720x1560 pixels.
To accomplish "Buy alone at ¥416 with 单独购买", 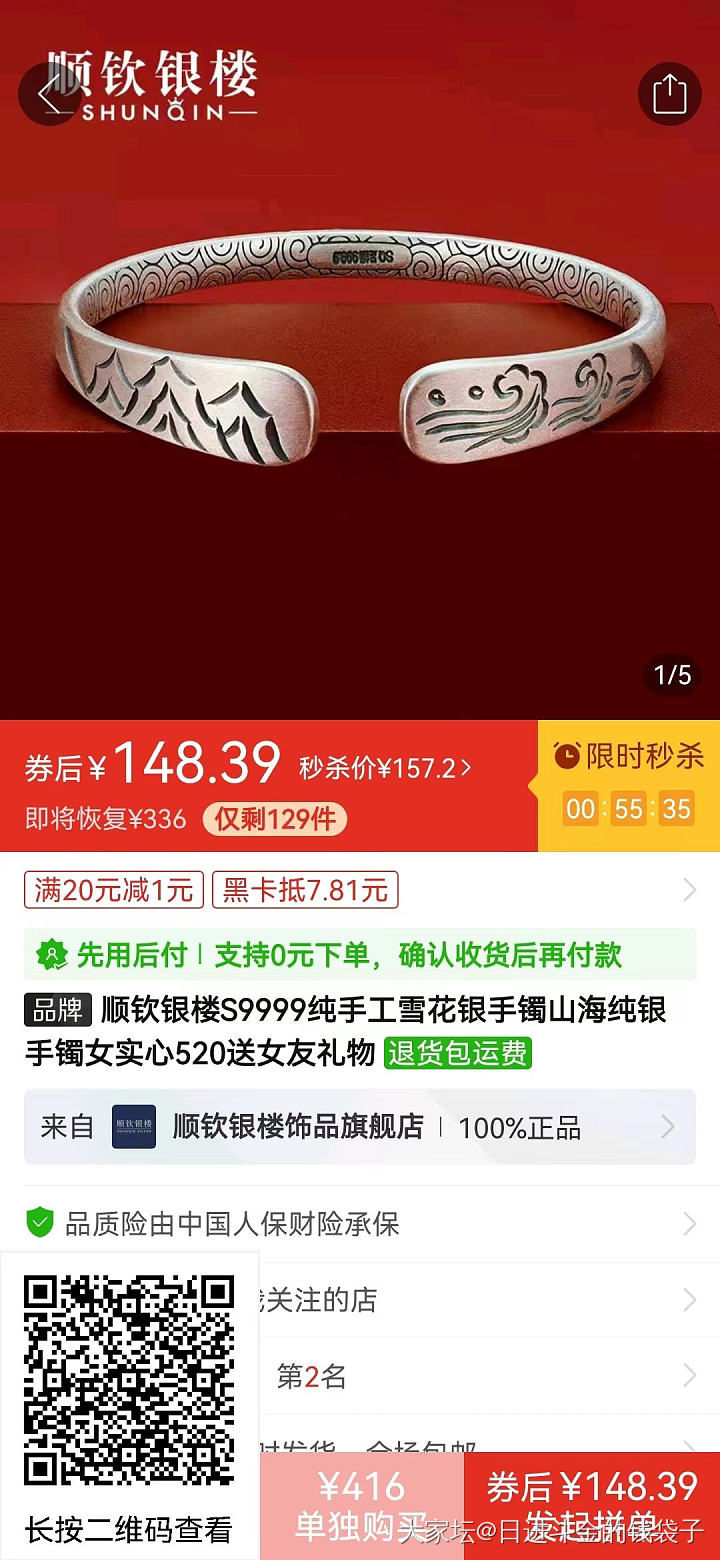I will (362, 1506).
